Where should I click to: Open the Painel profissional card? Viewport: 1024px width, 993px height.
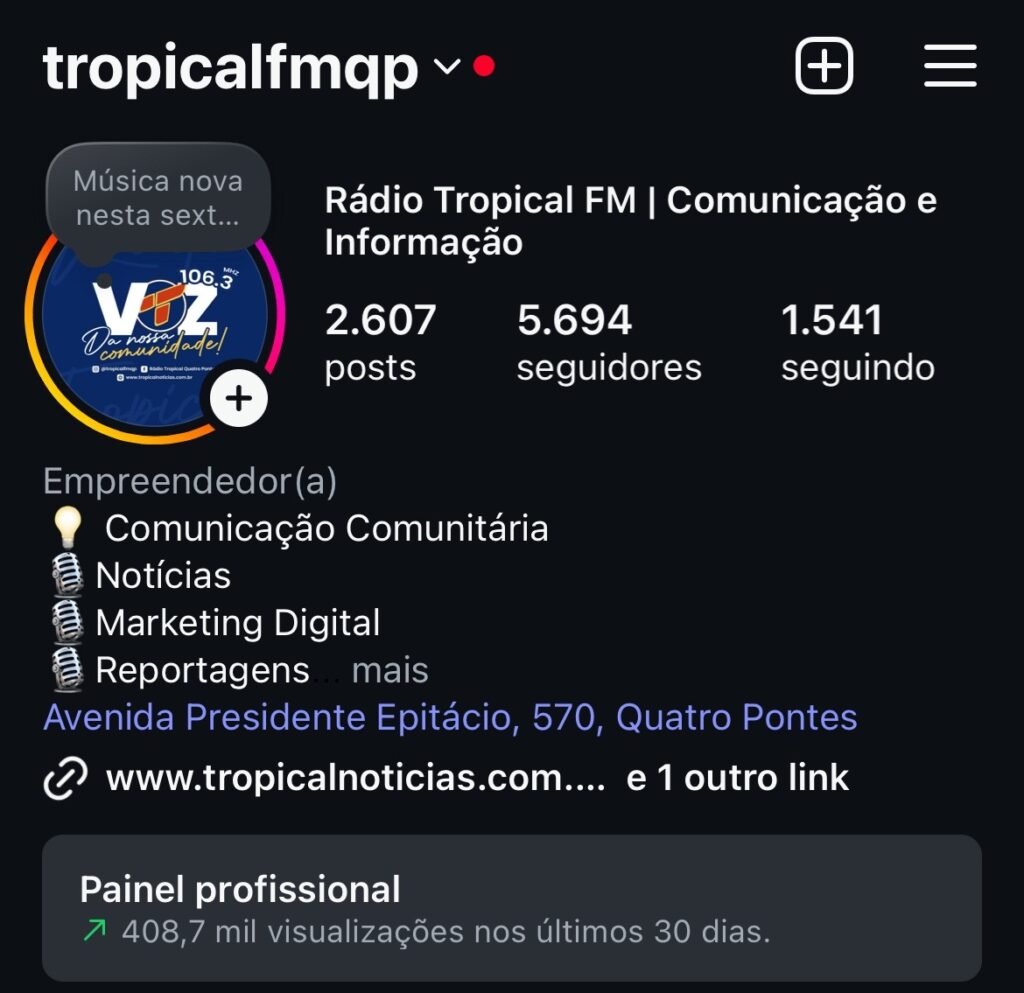point(511,908)
